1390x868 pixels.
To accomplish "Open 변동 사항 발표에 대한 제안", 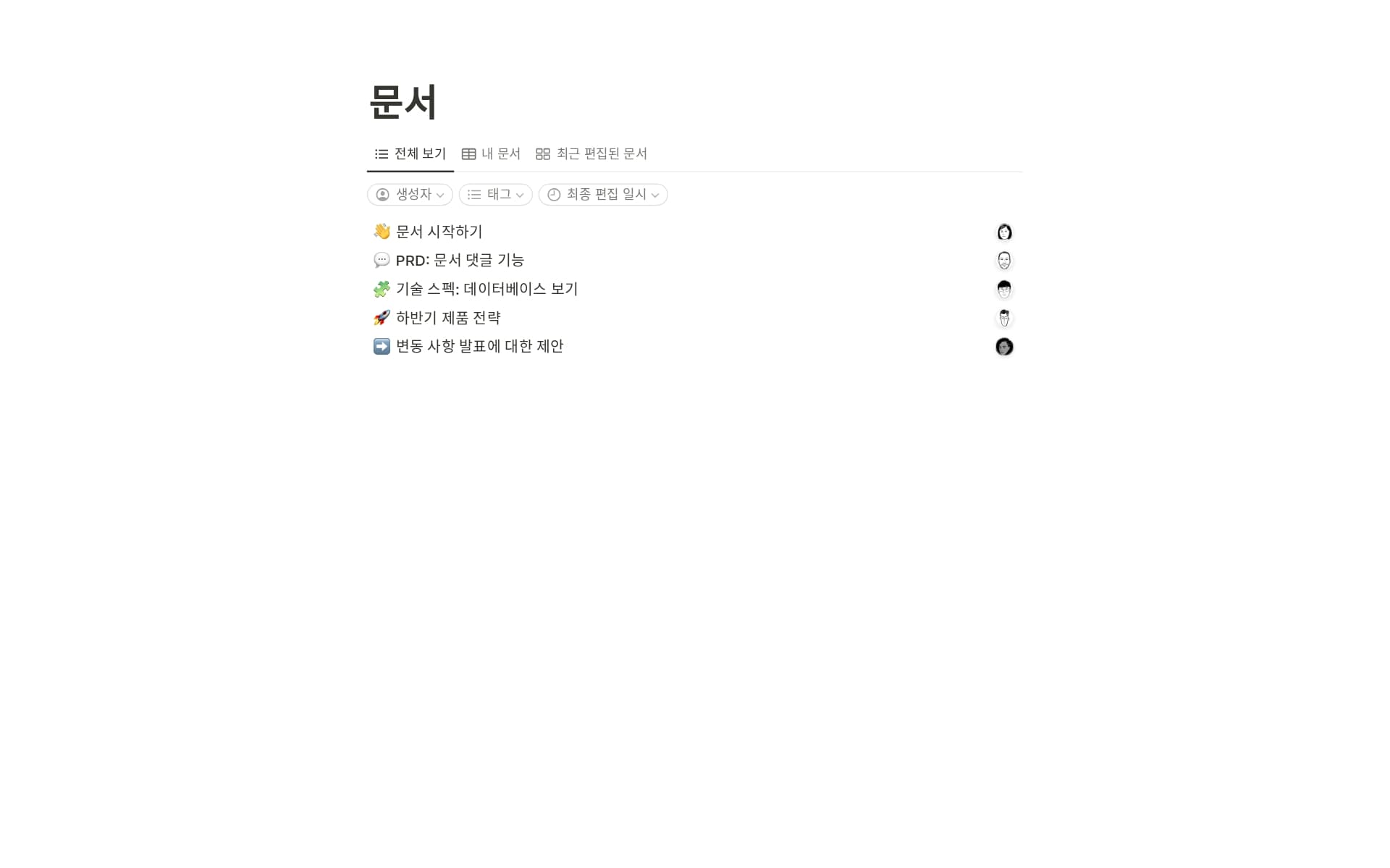I will pos(479,346).
